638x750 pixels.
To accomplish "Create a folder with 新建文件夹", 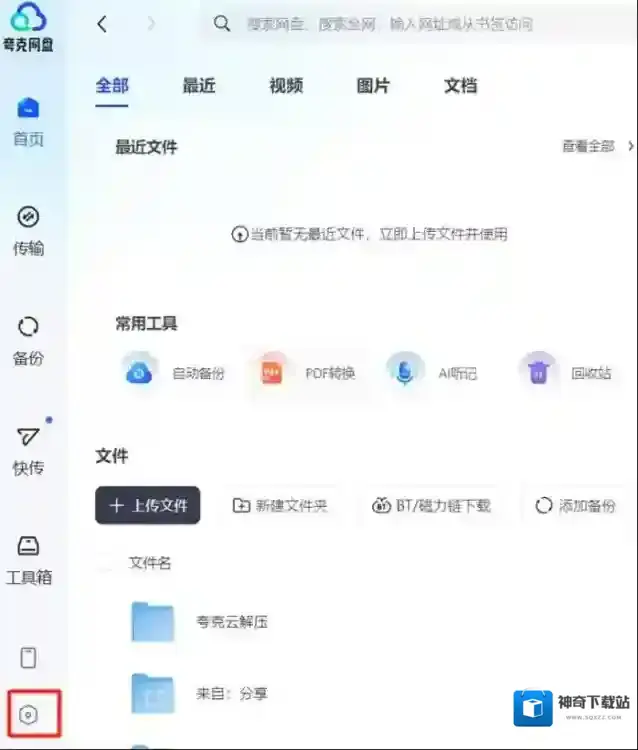I will point(280,506).
